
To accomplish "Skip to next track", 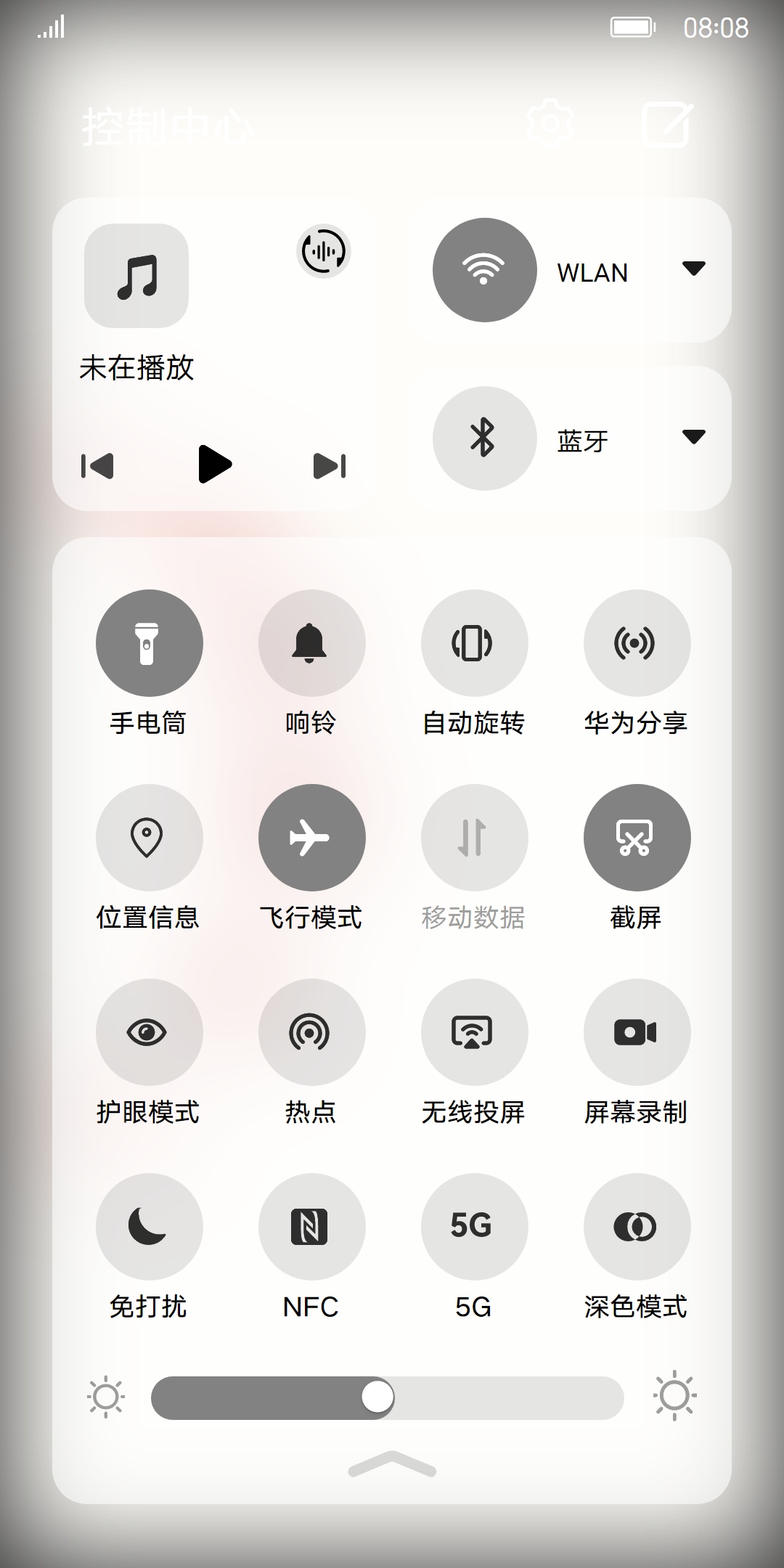I will tap(330, 466).
